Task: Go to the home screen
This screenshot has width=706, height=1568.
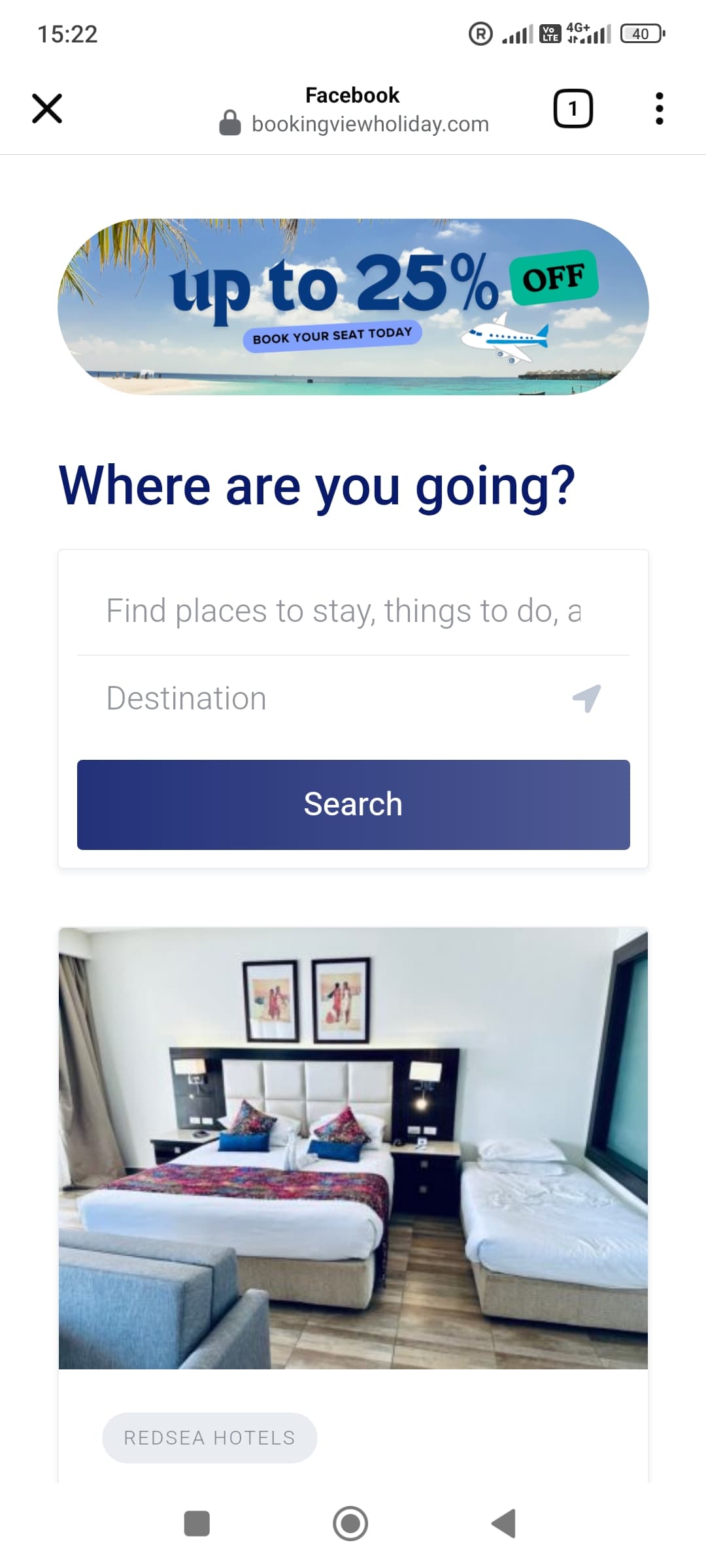Action: [x=350, y=1524]
